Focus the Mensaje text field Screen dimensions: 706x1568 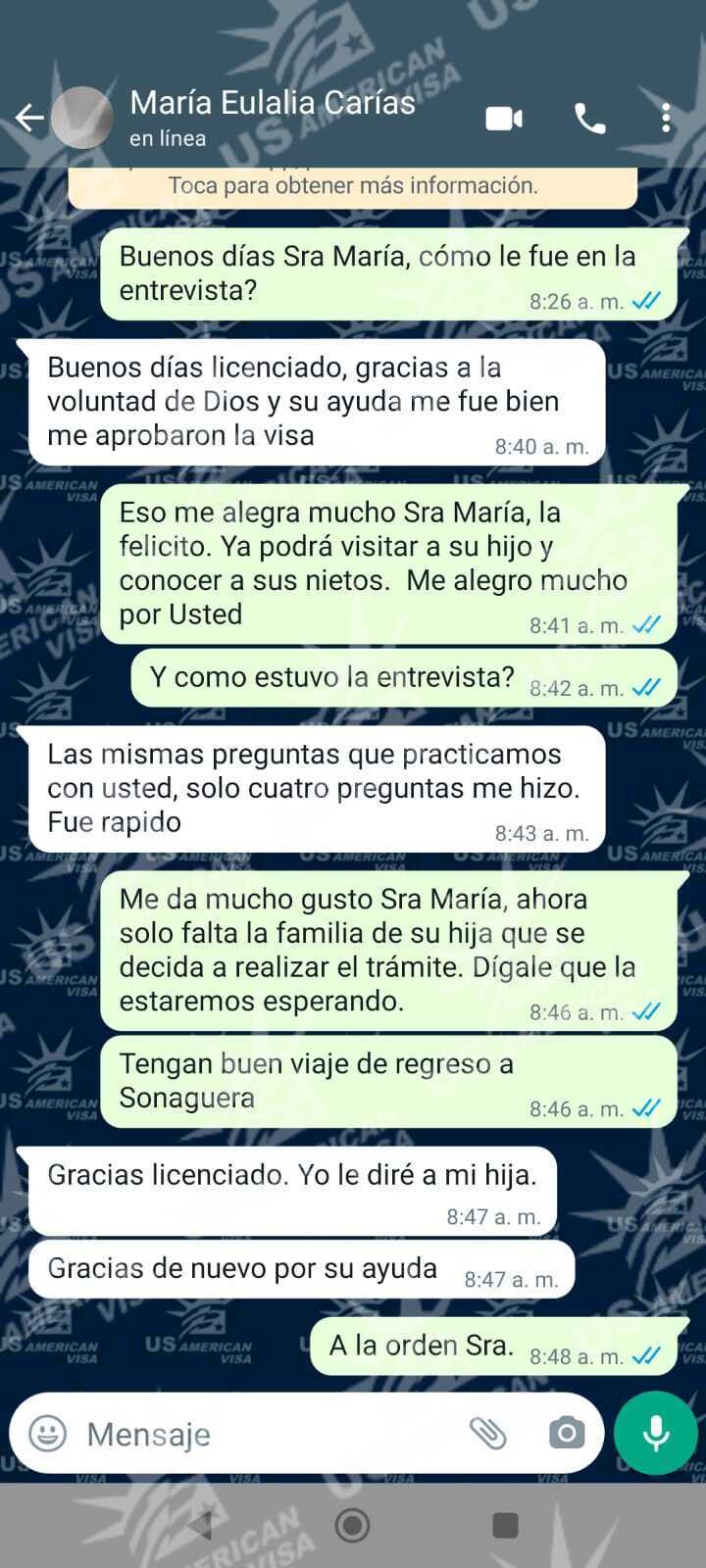click(x=265, y=1434)
